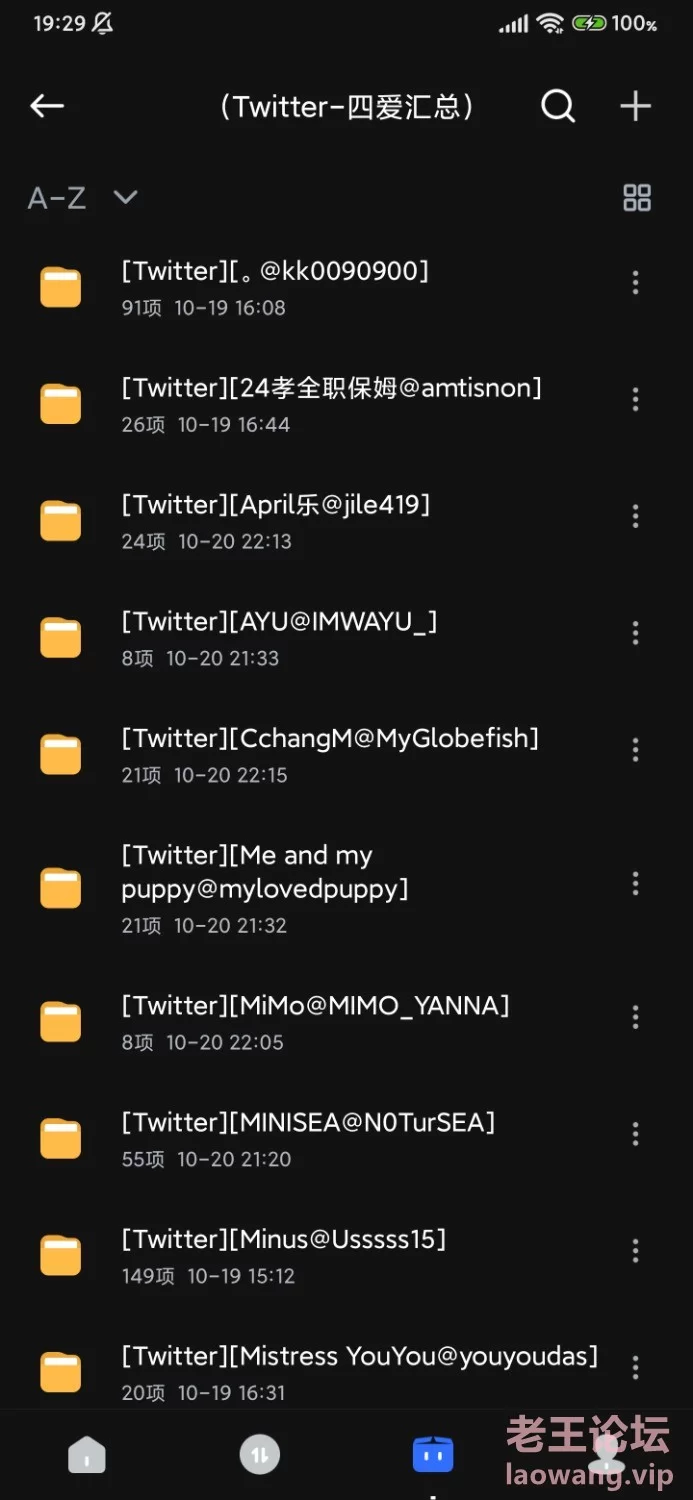Open more options for the @kk0090900 folder

pos(635,283)
